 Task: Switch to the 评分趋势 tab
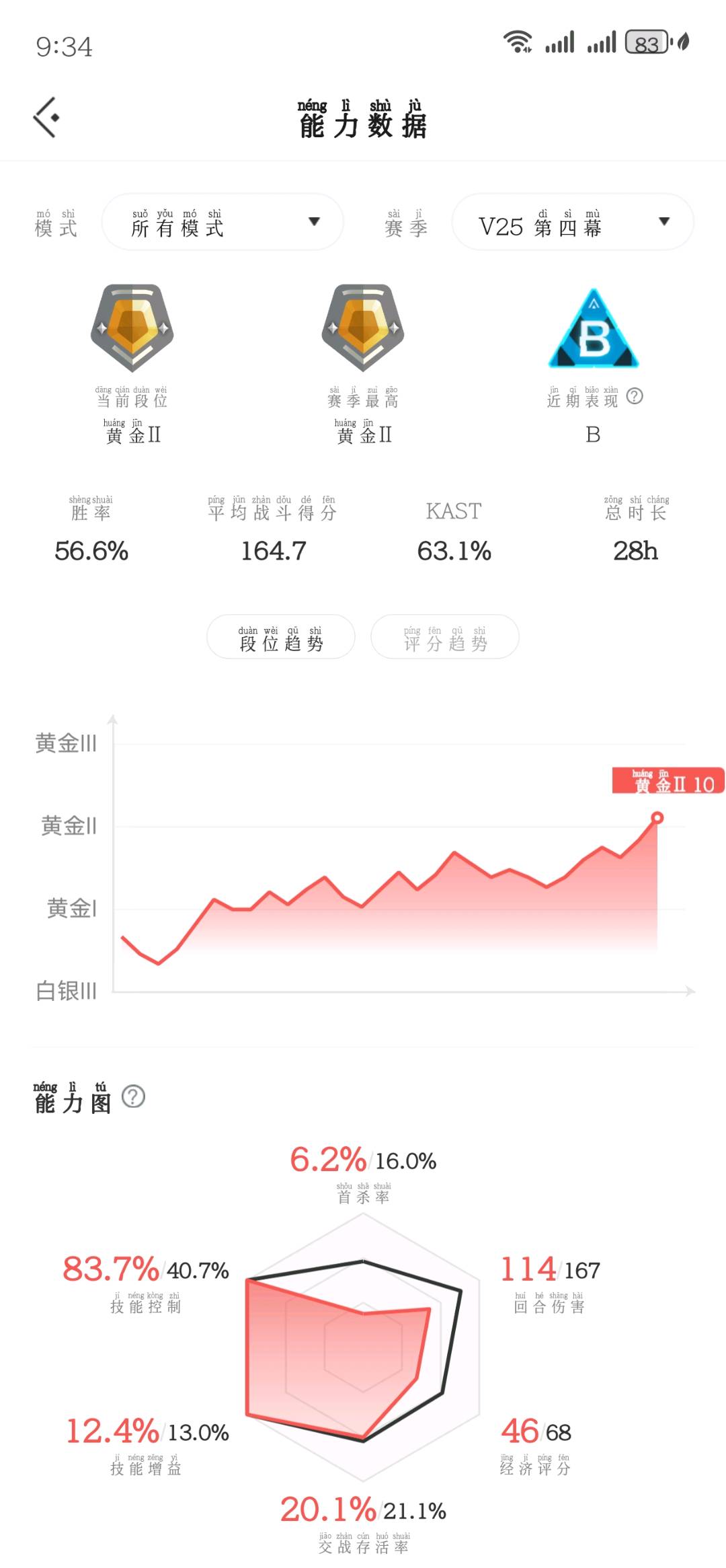click(445, 636)
